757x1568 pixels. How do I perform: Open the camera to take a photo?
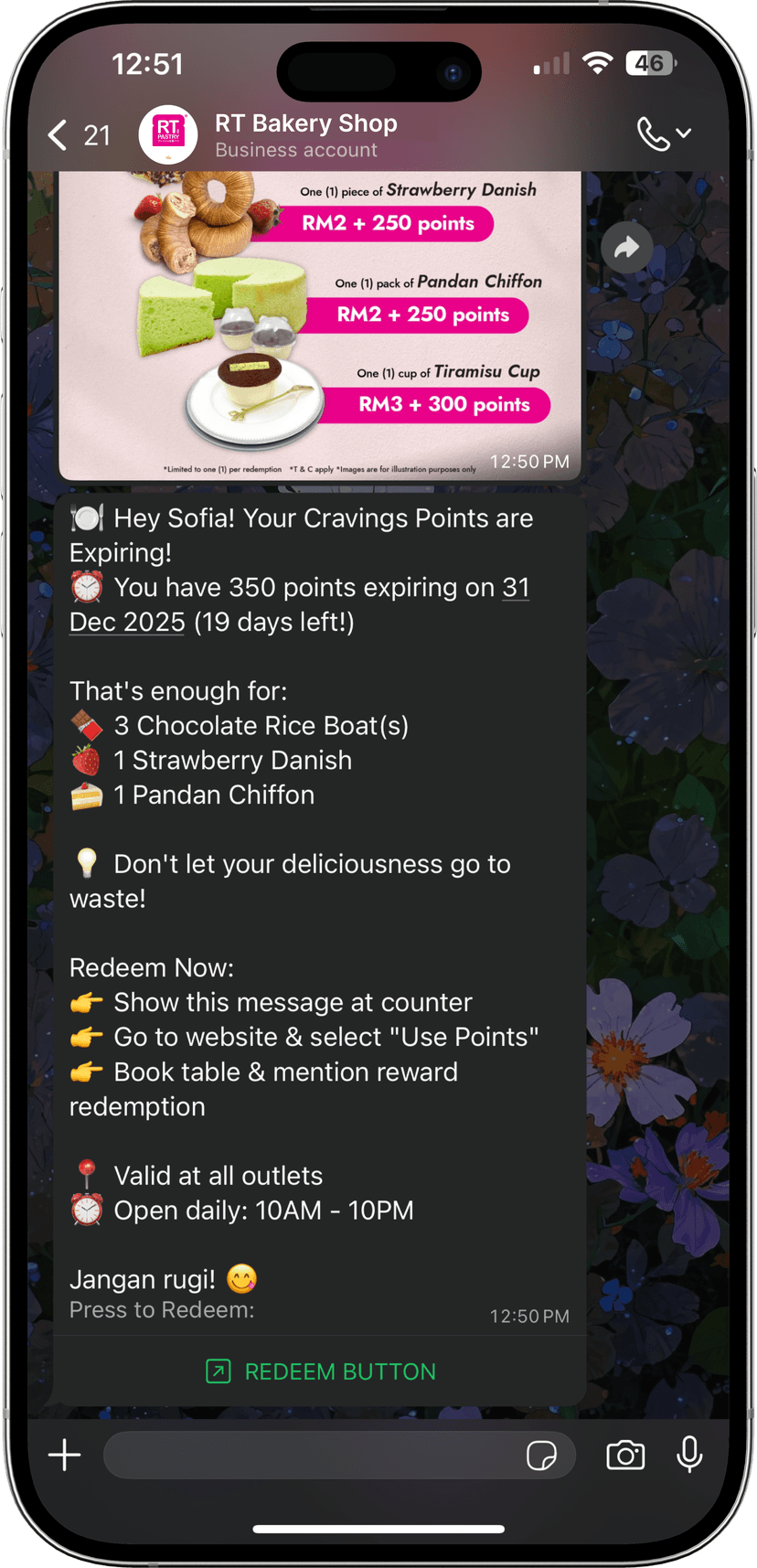[x=625, y=1455]
